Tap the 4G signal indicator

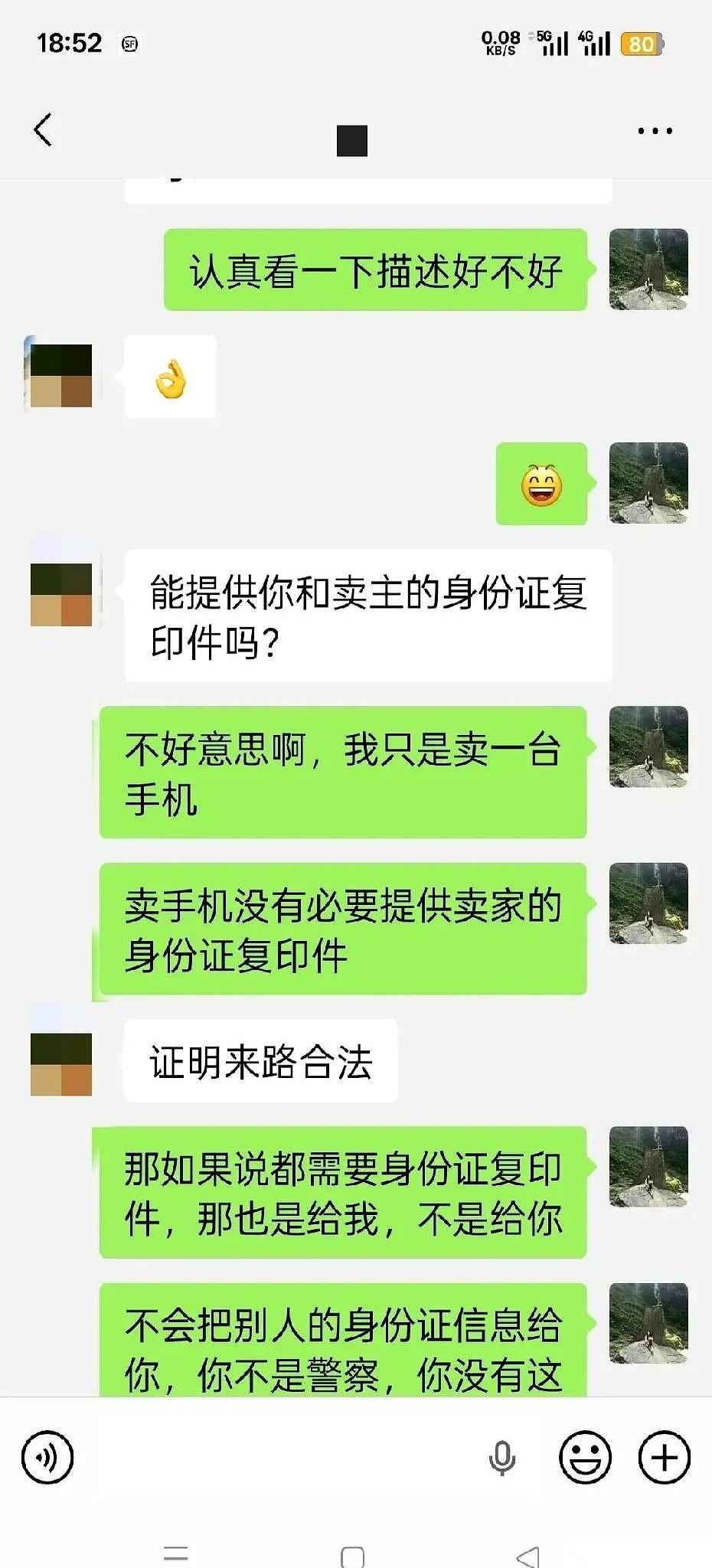pos(594,44)
